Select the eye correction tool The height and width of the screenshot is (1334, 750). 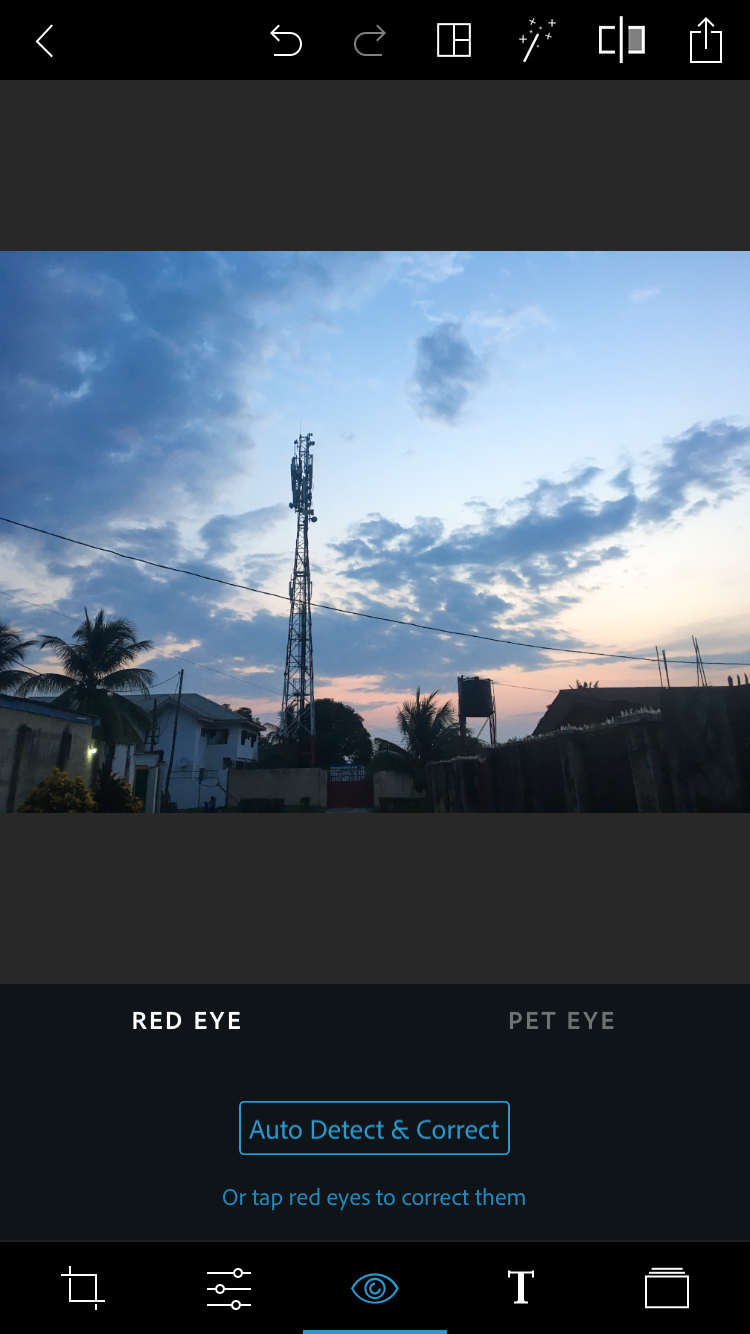tap(375, 1288)
